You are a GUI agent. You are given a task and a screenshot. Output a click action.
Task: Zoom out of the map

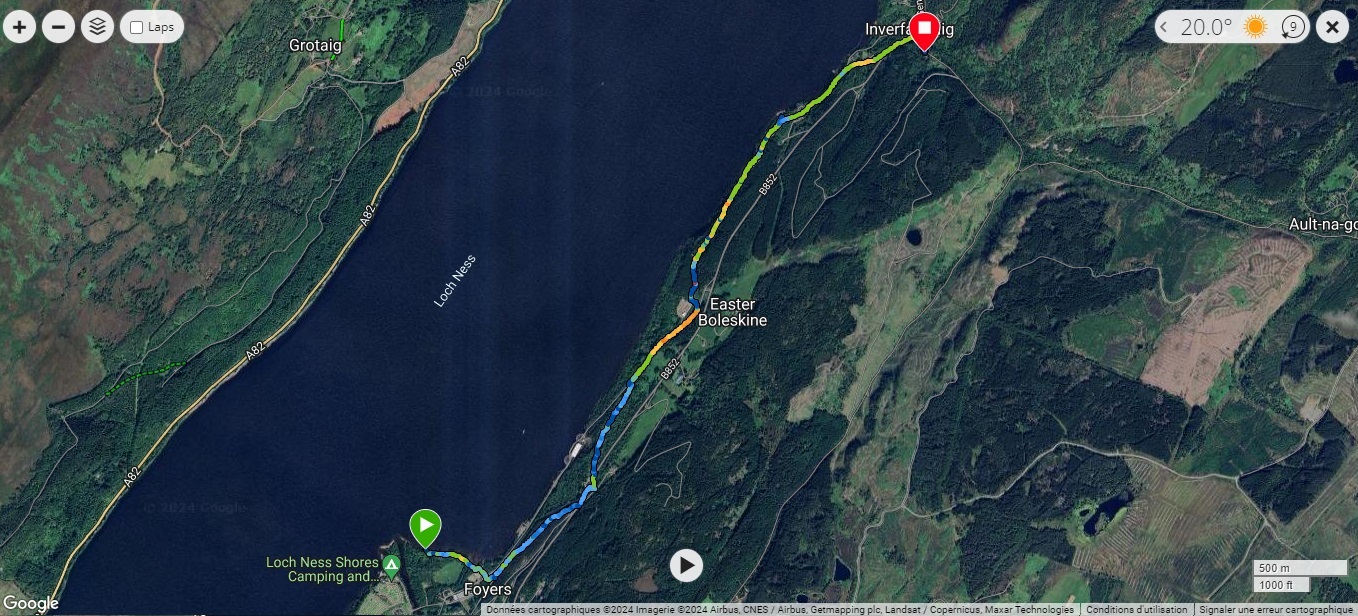(x=58, y=27)
